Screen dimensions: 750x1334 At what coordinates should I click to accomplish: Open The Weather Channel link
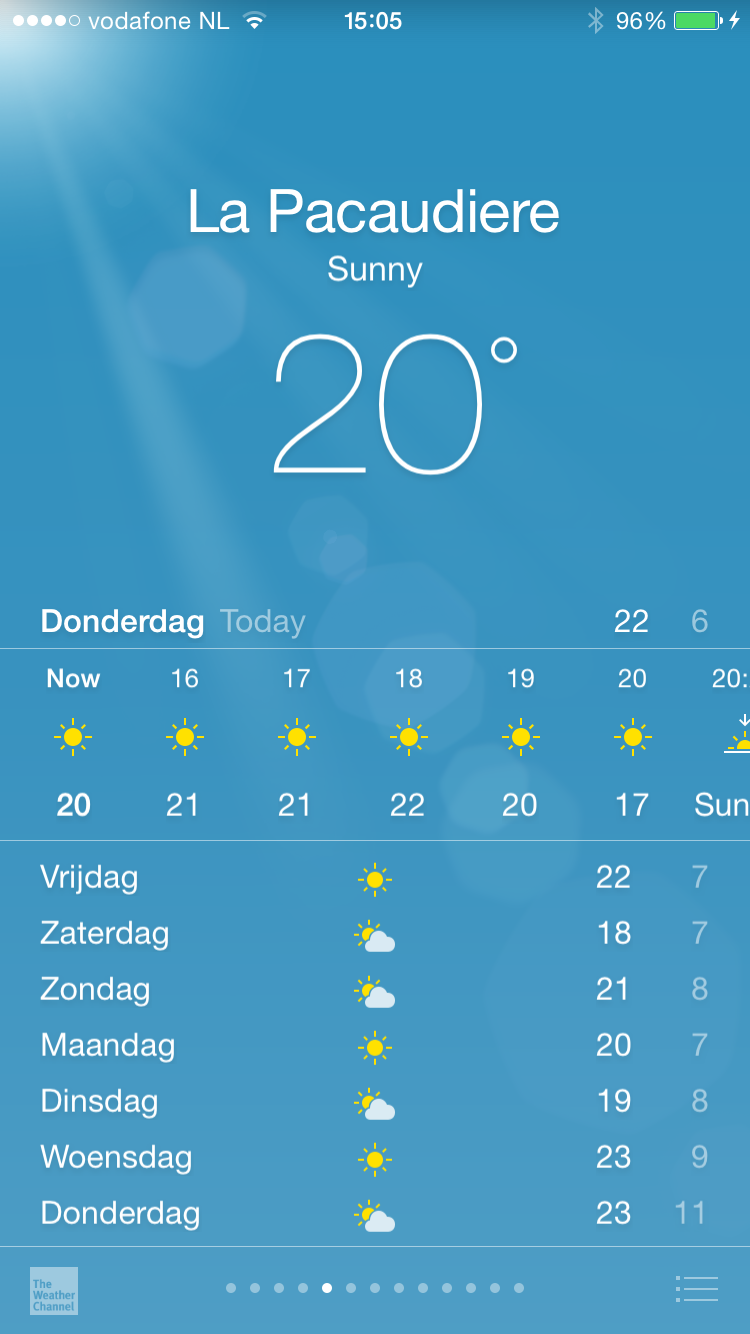click(x=54, y=1291)
